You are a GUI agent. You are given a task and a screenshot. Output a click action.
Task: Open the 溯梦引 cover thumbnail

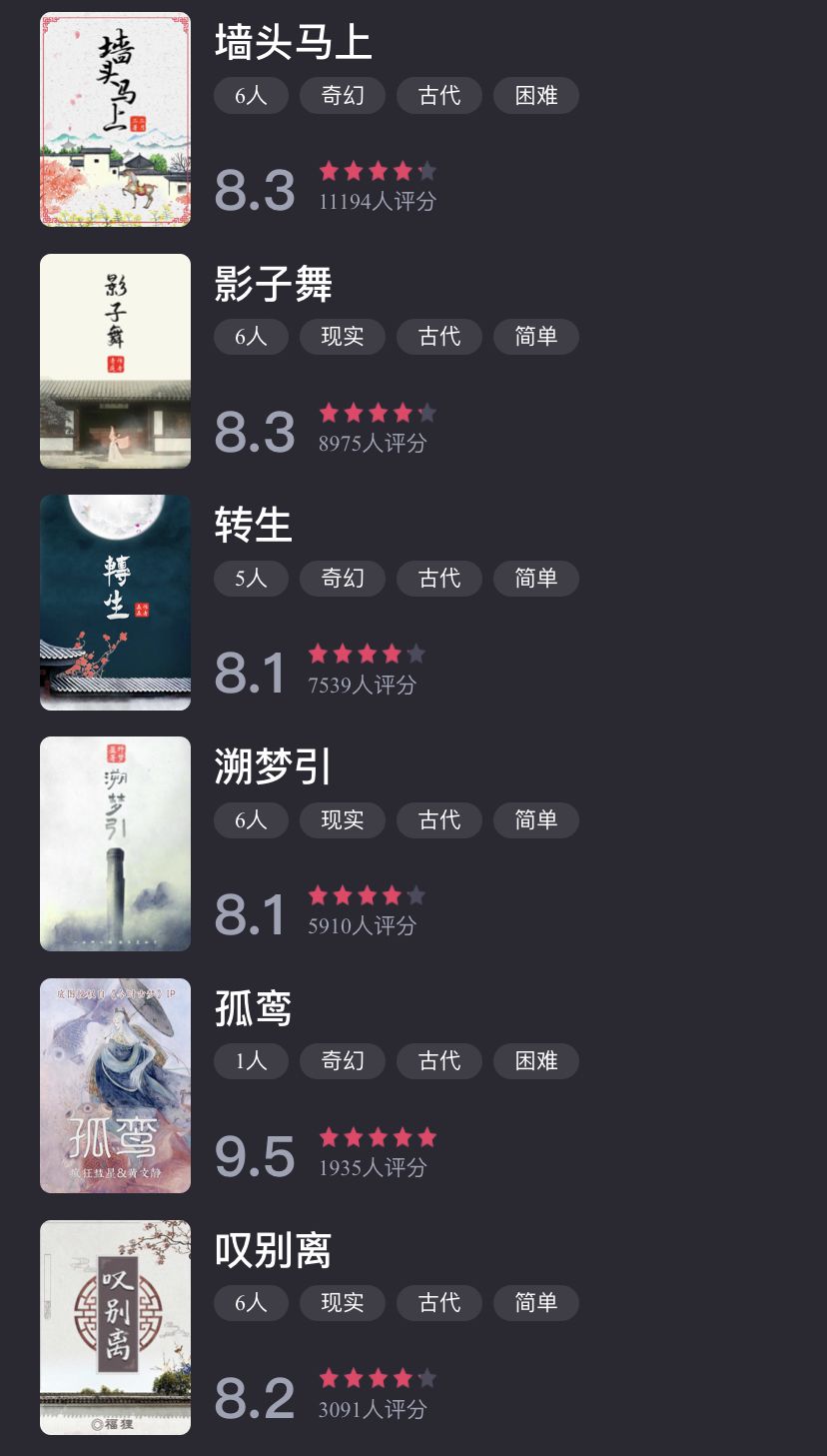click(114, 844)
